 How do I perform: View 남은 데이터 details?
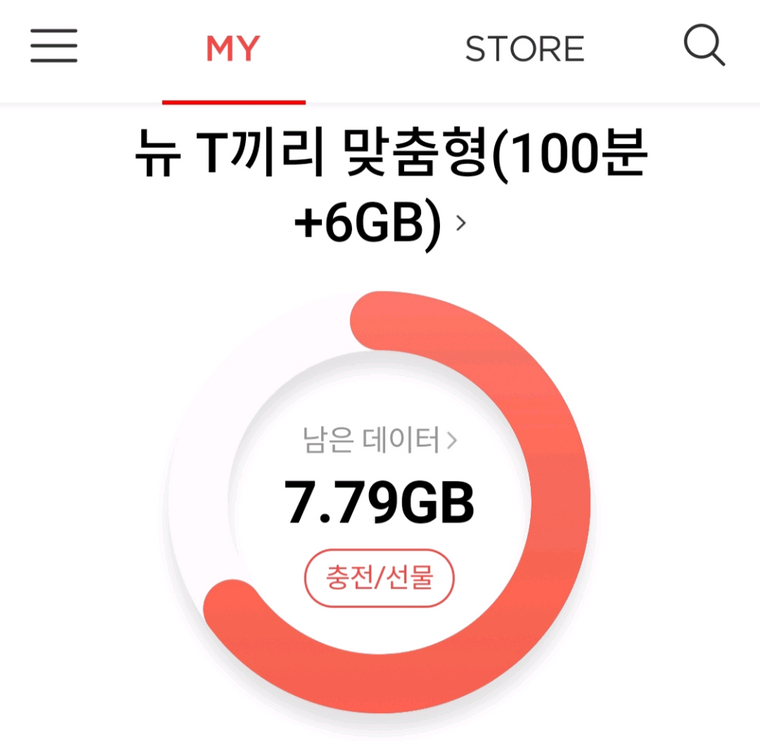(x=380, y=439)
